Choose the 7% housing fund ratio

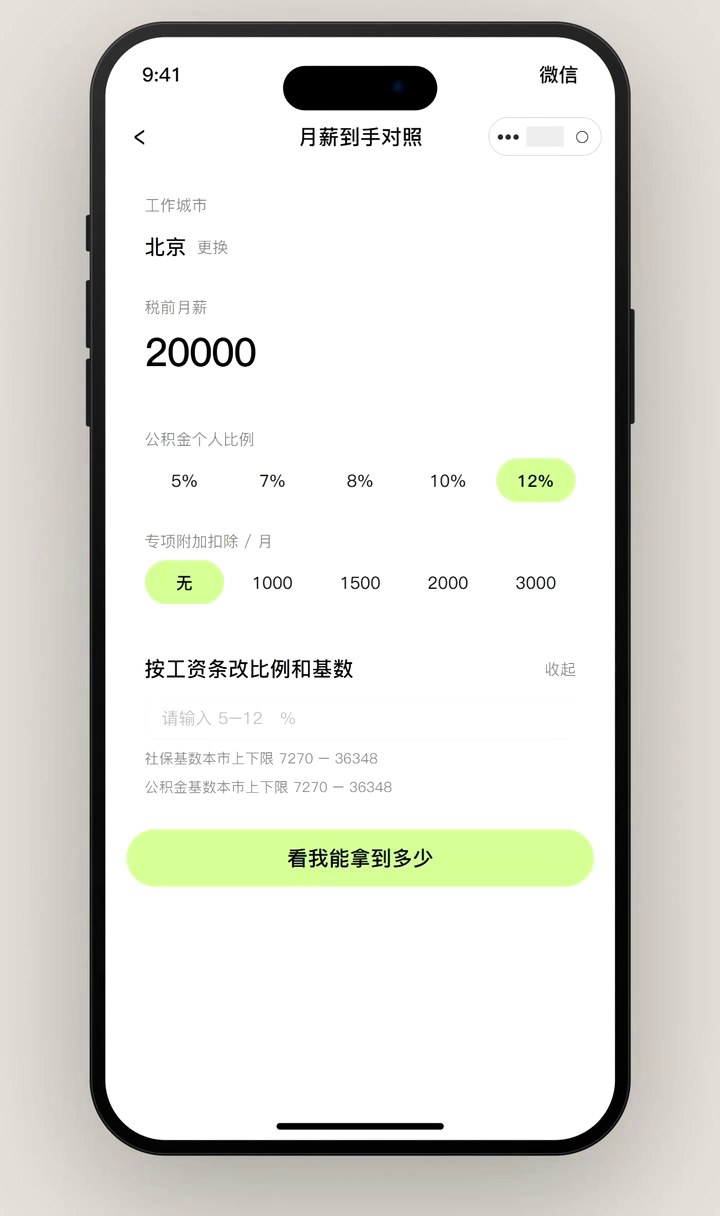pyautogui.click(x=272, y=481)
